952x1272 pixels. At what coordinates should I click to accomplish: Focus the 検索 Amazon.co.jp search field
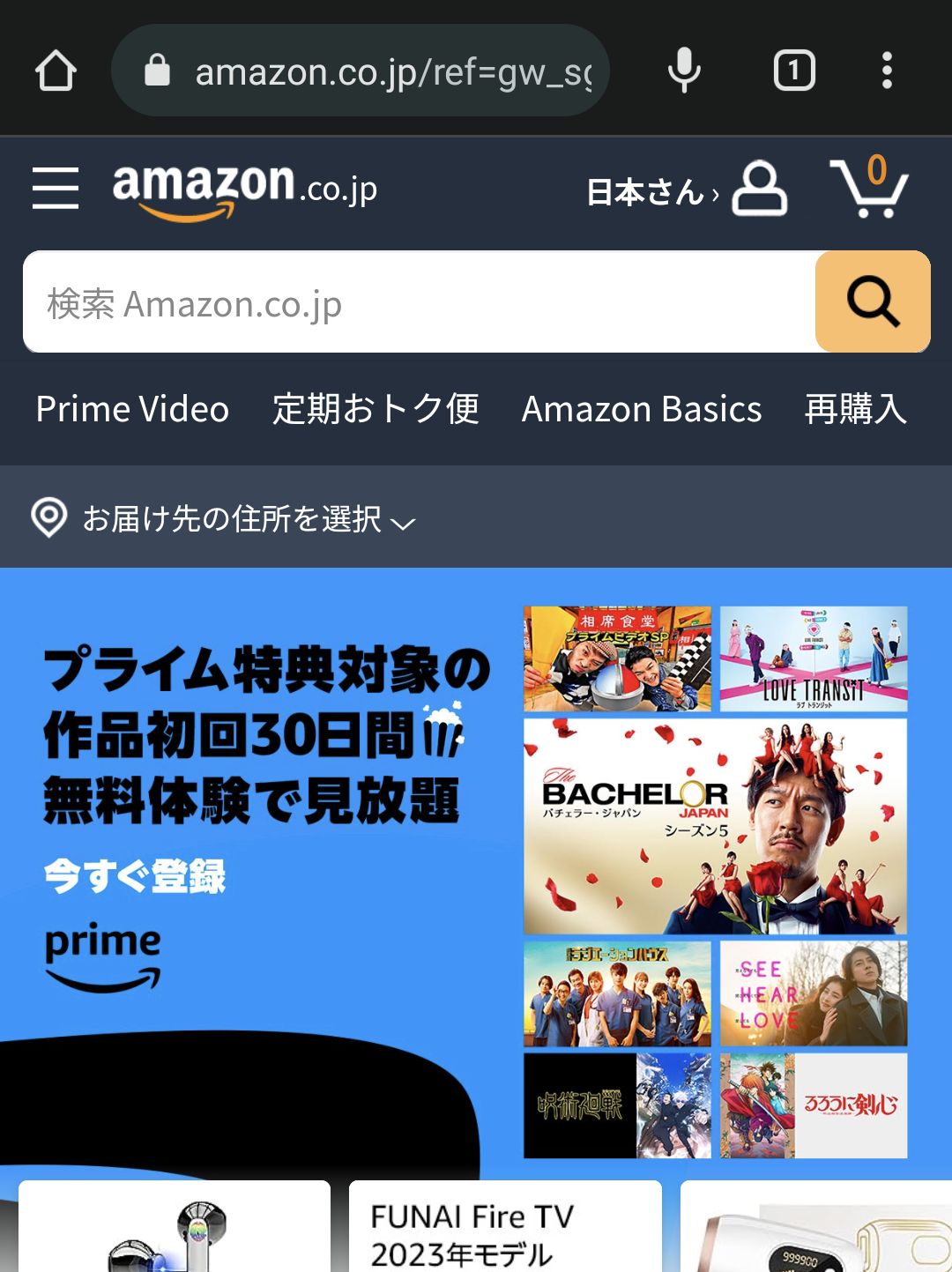coord(419,303)
